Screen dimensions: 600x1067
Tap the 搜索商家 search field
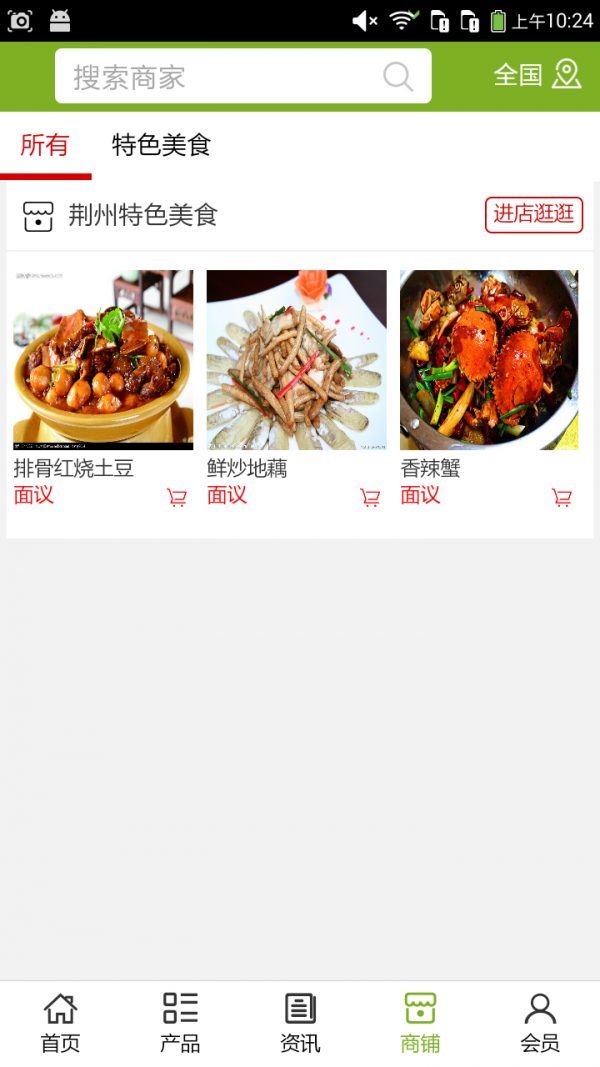click(x=220, y=77)
